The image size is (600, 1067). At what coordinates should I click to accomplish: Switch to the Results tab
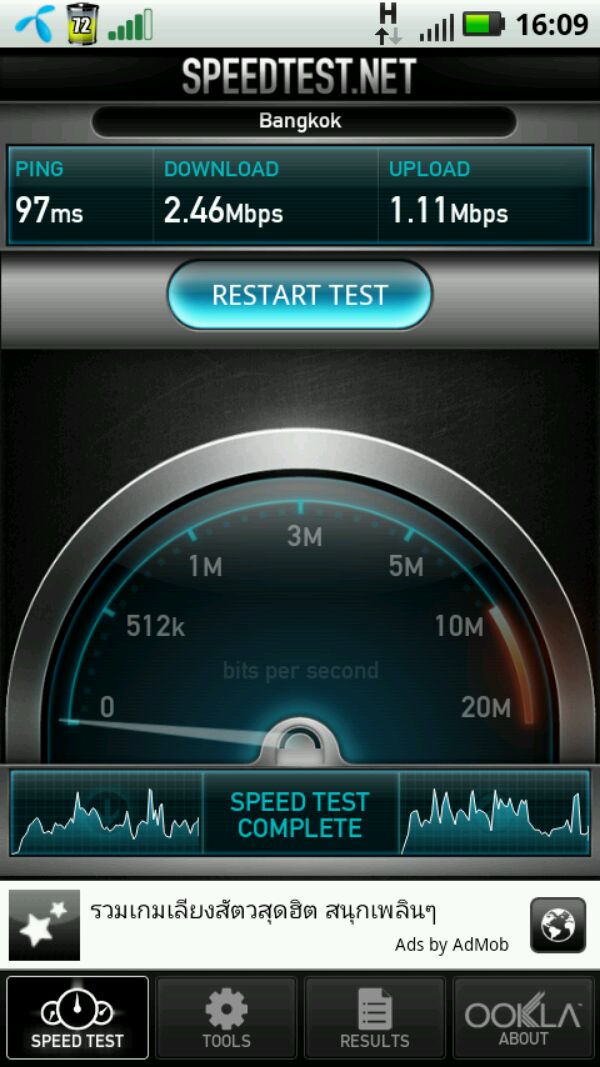(375, 1018)
